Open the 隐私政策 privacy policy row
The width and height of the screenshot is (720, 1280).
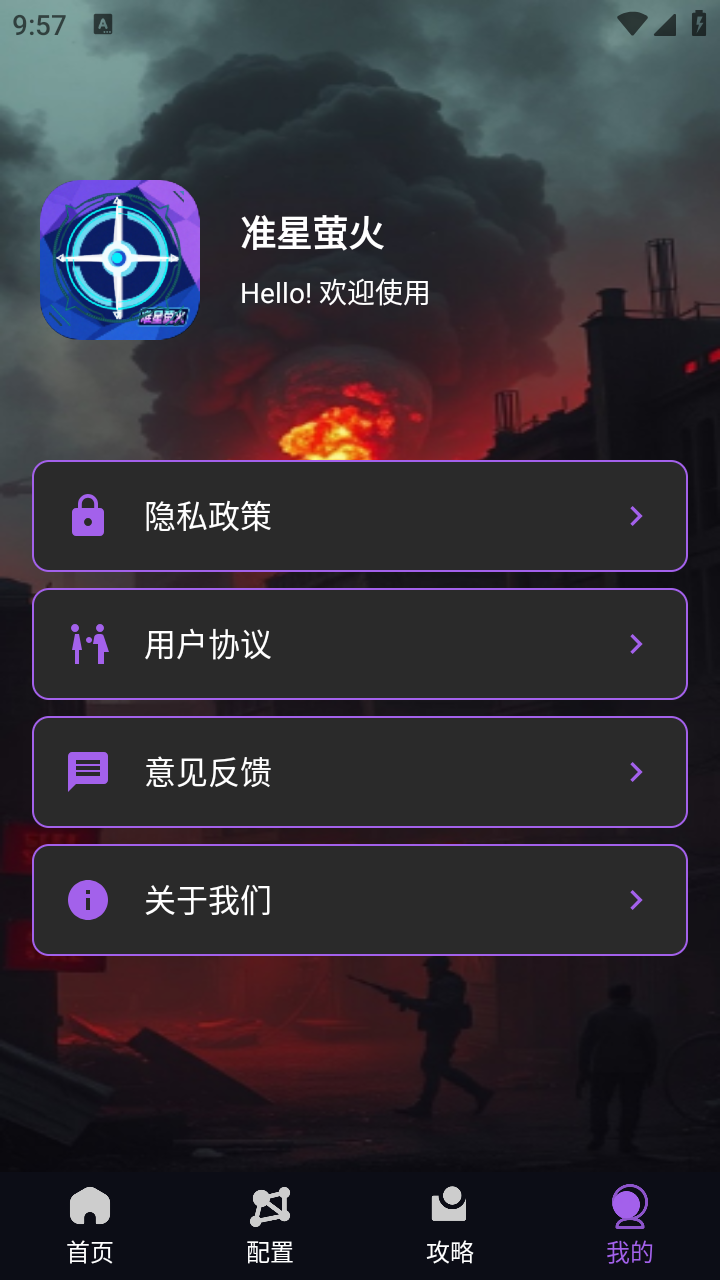point(360,516)
